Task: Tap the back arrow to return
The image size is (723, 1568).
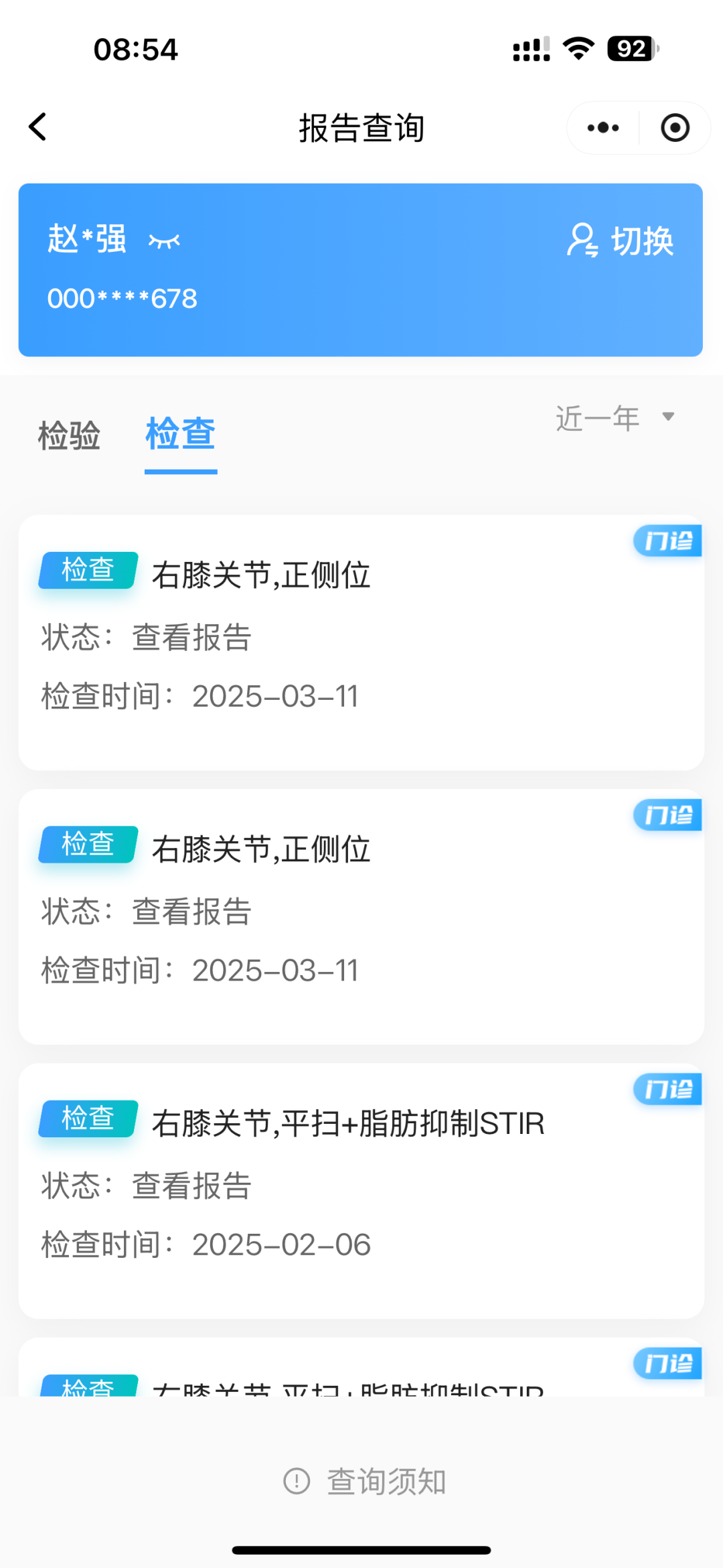Action: (38, 127)
